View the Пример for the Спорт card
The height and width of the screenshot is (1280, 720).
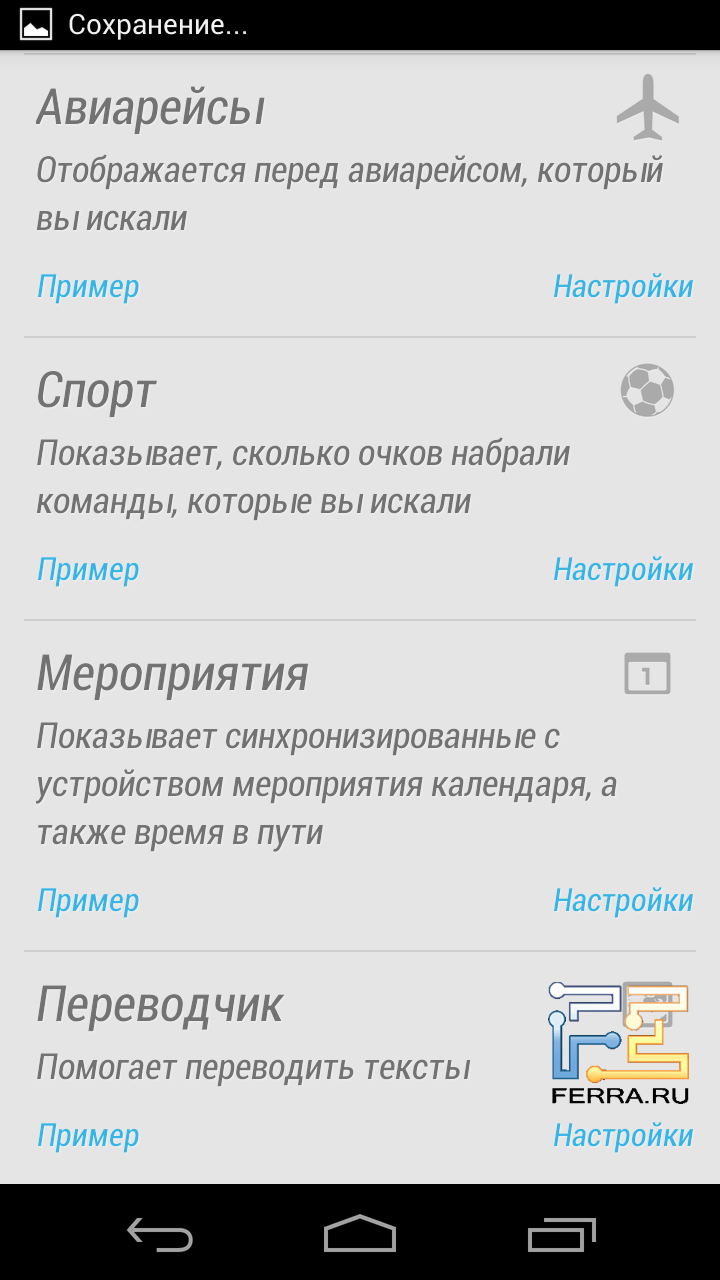[88, 570]
